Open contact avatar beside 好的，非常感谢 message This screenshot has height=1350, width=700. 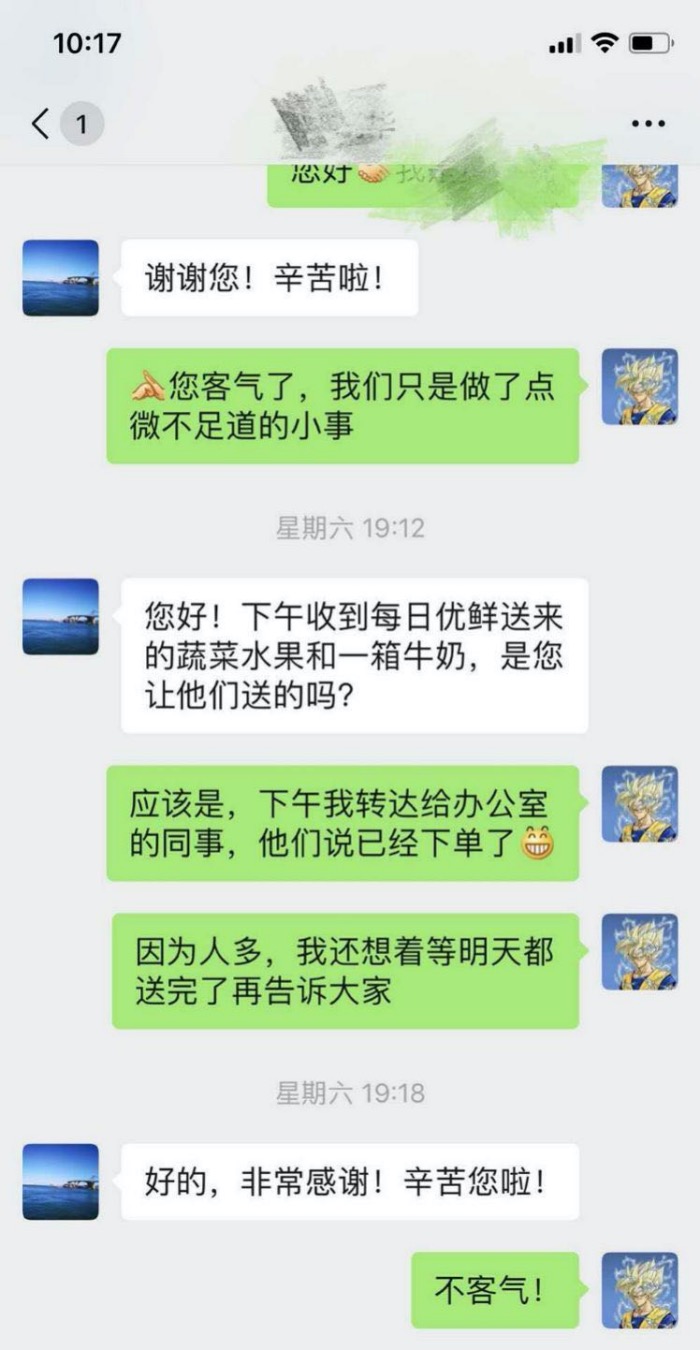pyautogui.click(x=61, y=1182)
